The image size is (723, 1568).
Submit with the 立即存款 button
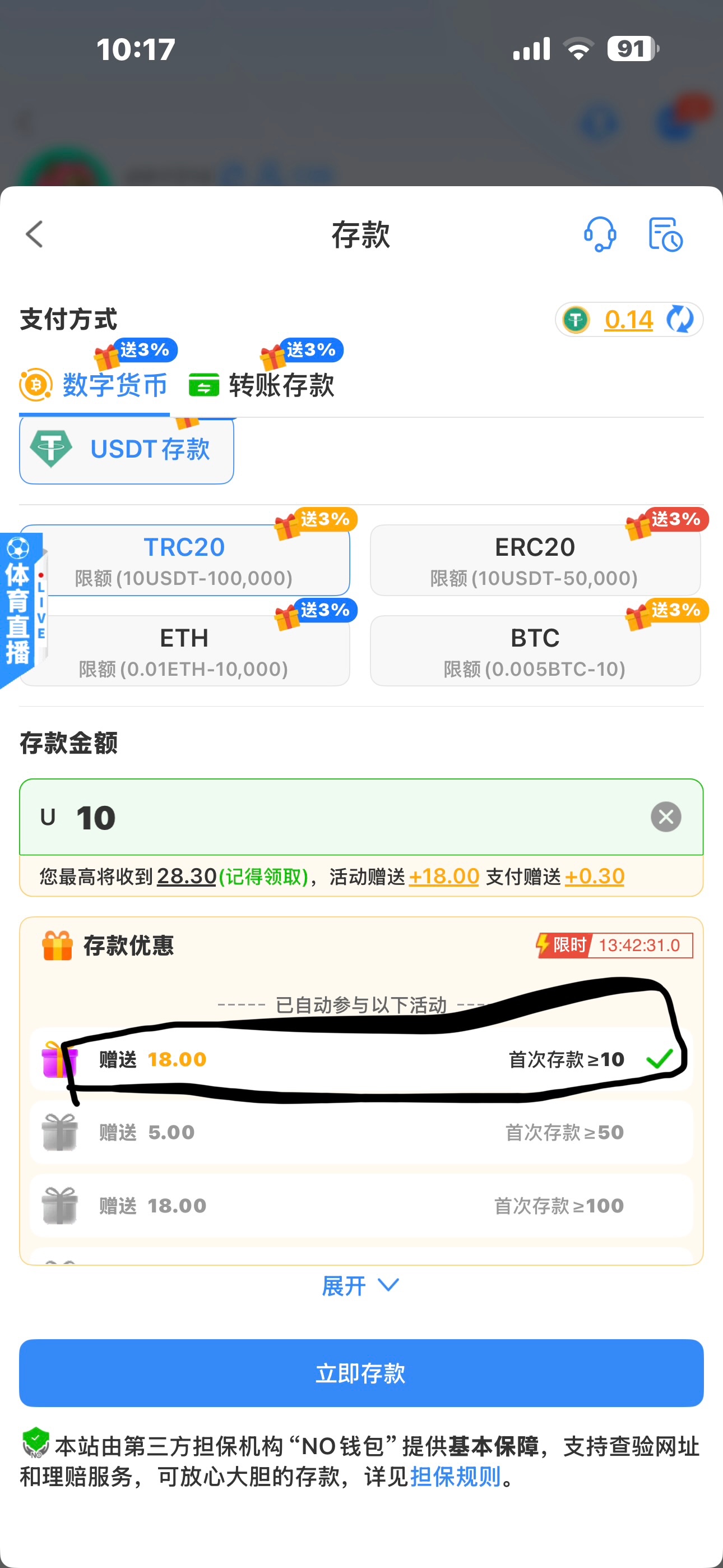[361, 1373]
